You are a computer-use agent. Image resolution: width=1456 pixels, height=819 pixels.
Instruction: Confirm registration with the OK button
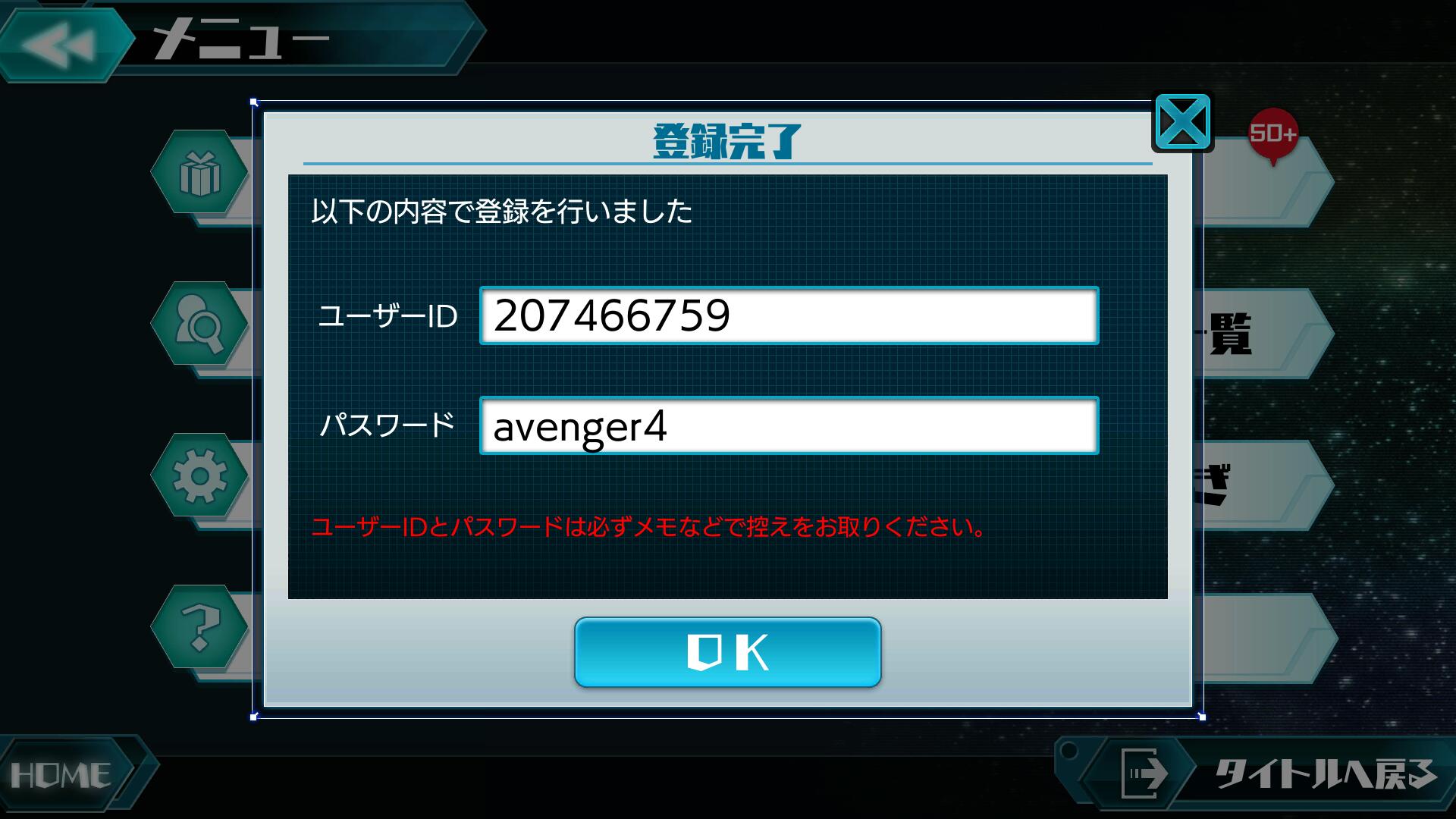pos(727,652)
